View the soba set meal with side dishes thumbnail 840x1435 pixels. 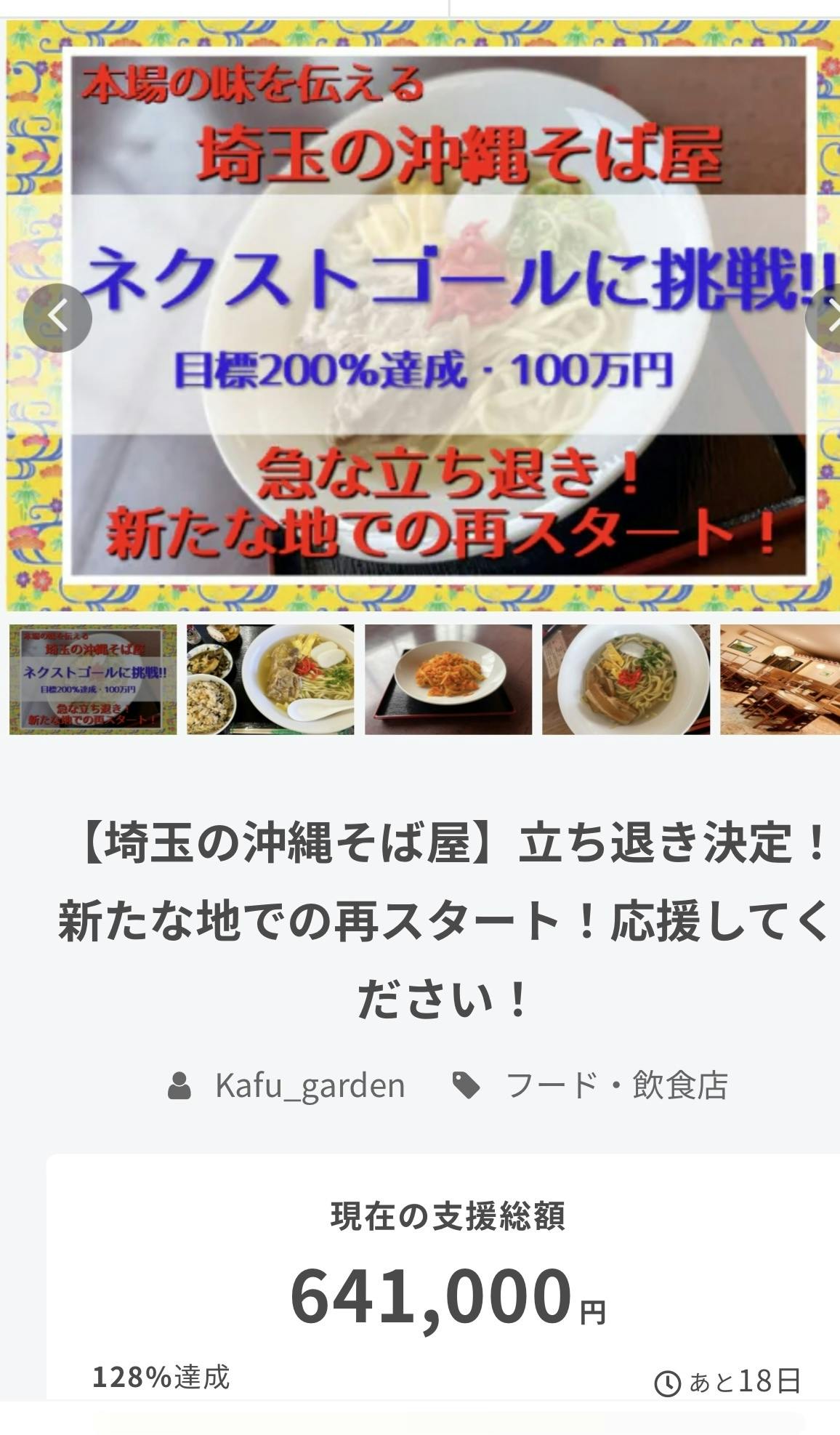point(270,679)
